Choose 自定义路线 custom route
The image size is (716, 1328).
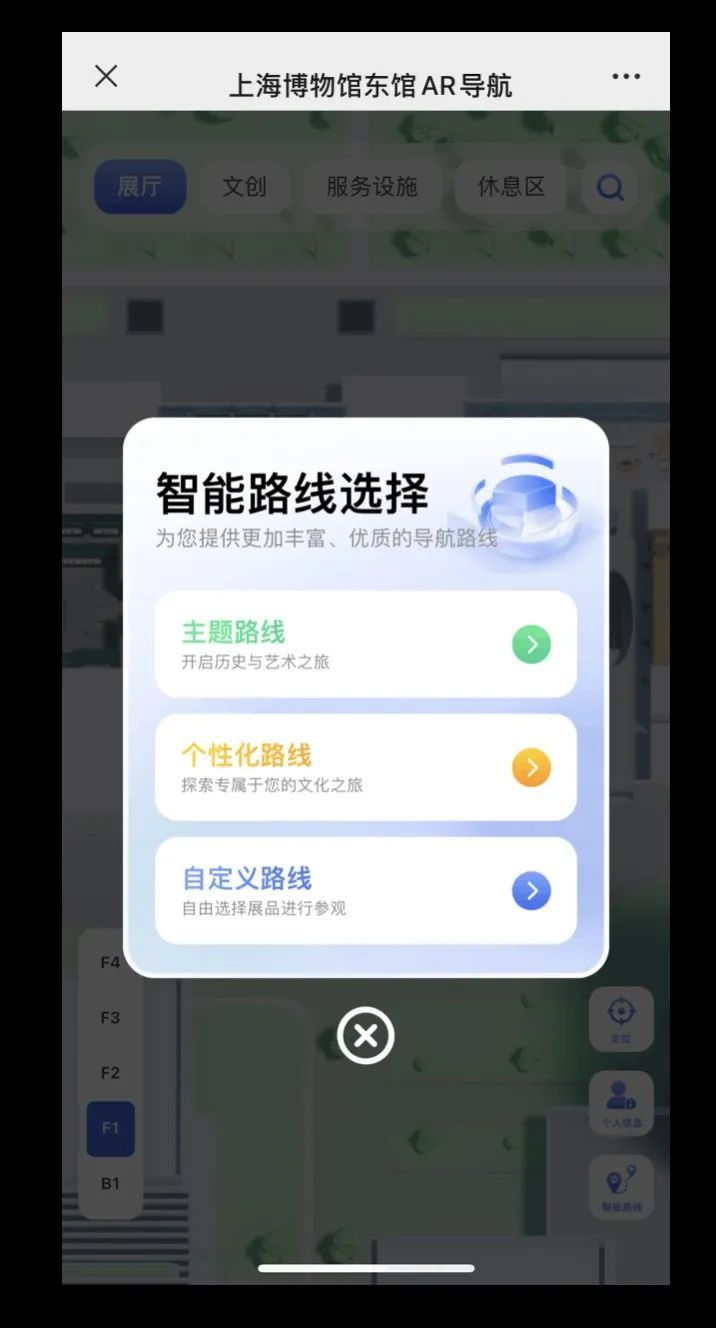pos(366,890)
